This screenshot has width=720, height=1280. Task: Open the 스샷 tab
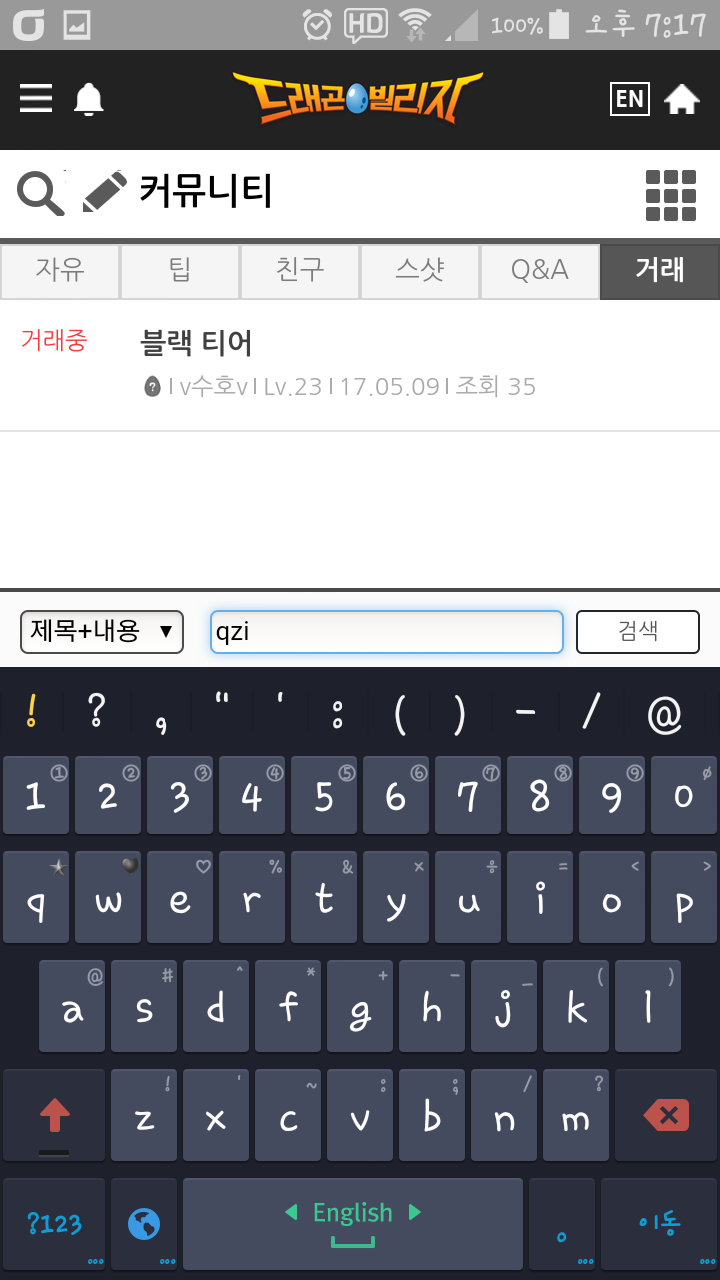420,271
